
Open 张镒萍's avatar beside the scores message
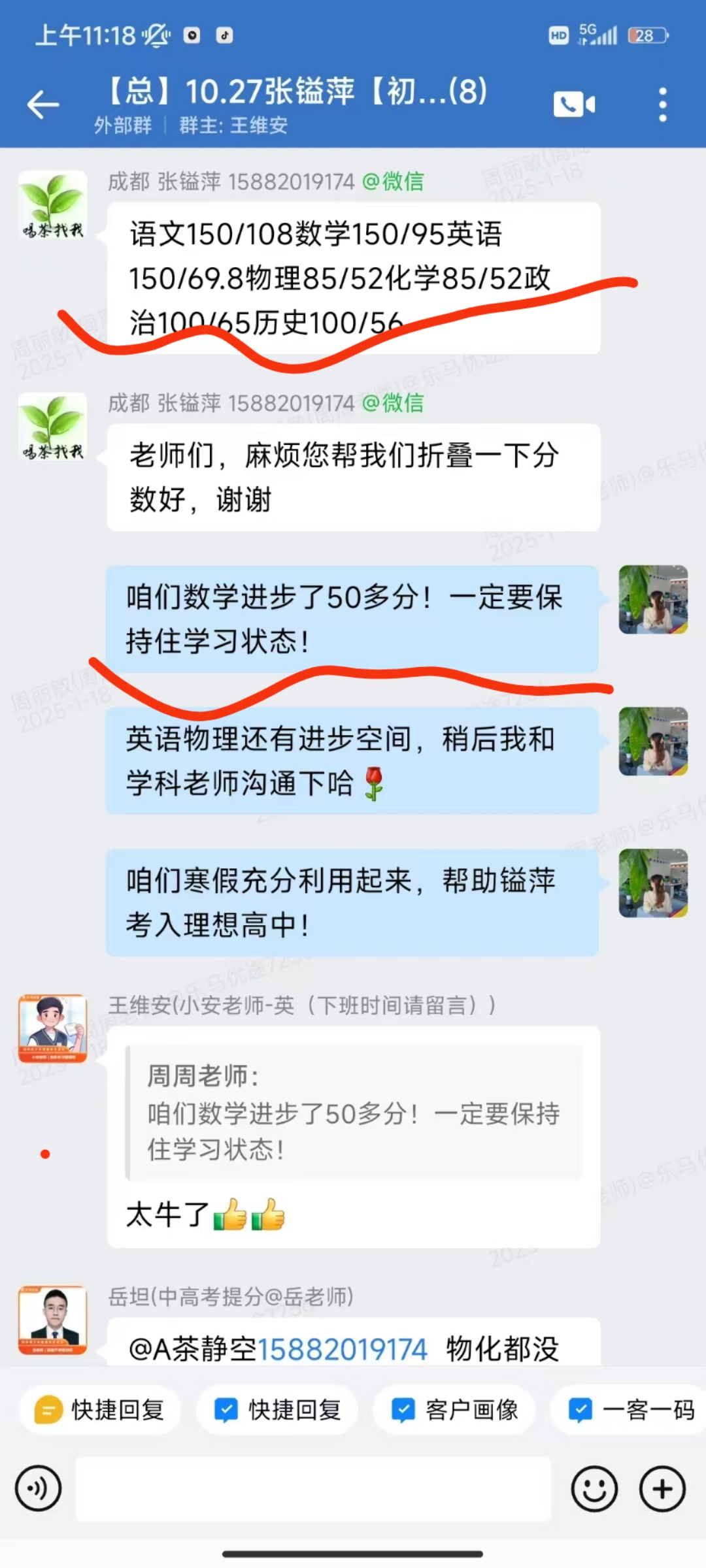pyautogui.click(x=52, y=205)
